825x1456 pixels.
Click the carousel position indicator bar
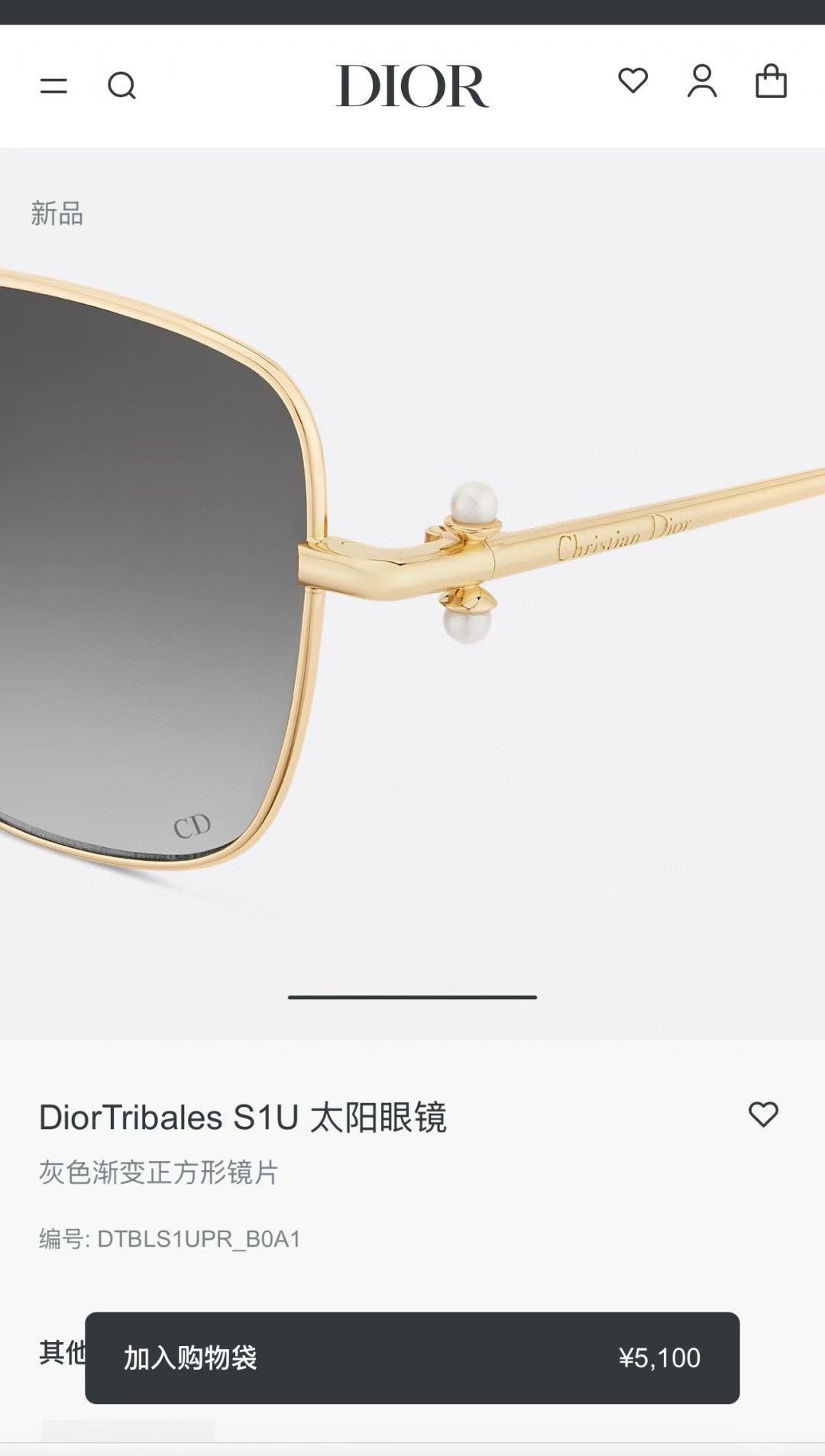click(411, 997)
